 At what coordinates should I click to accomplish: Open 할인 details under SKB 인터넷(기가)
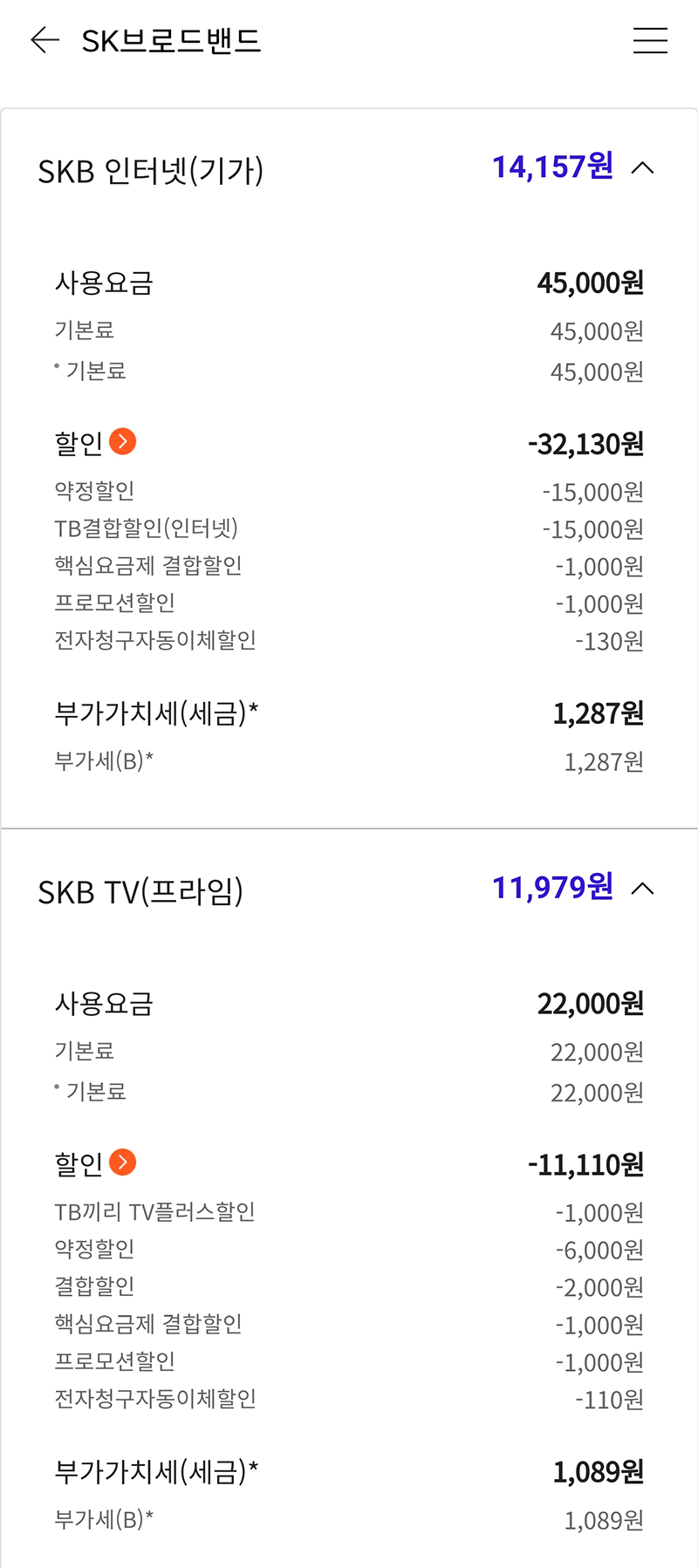click(123, 442)
